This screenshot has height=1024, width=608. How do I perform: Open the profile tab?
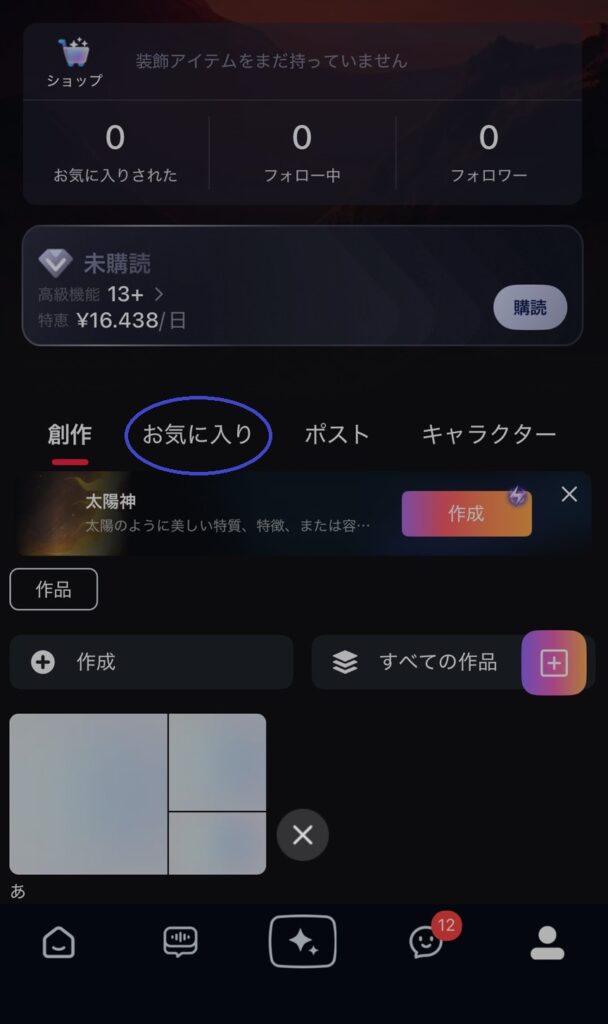[x=547, y=942]
